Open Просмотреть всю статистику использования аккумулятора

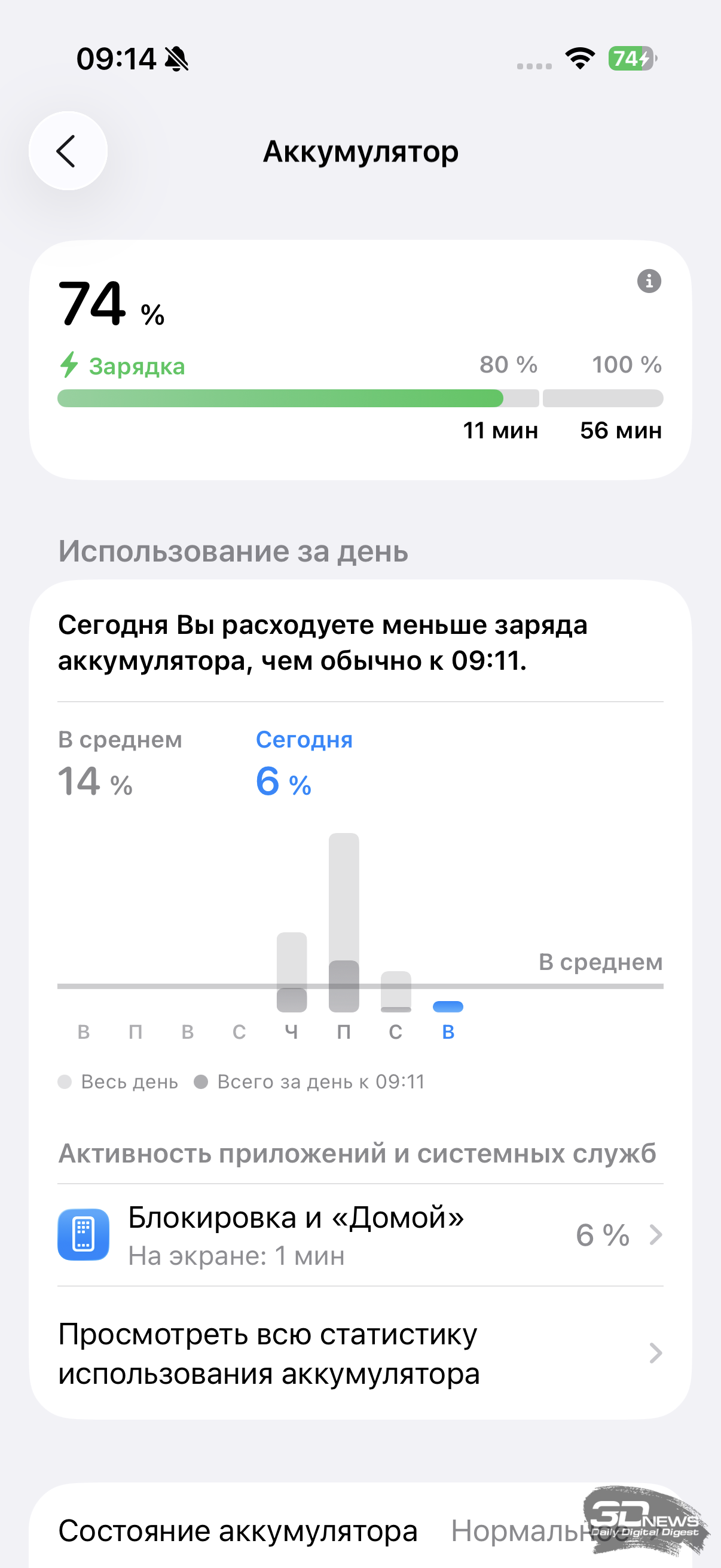360,1353
